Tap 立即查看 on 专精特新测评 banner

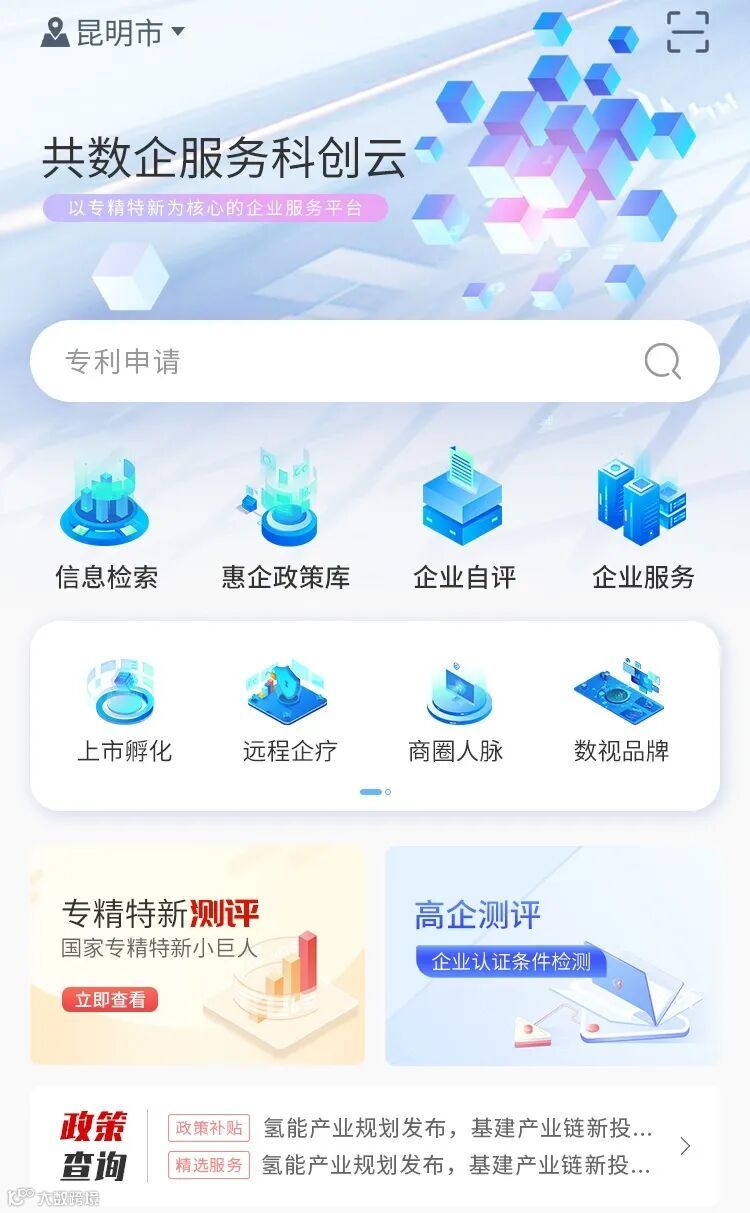110,999
